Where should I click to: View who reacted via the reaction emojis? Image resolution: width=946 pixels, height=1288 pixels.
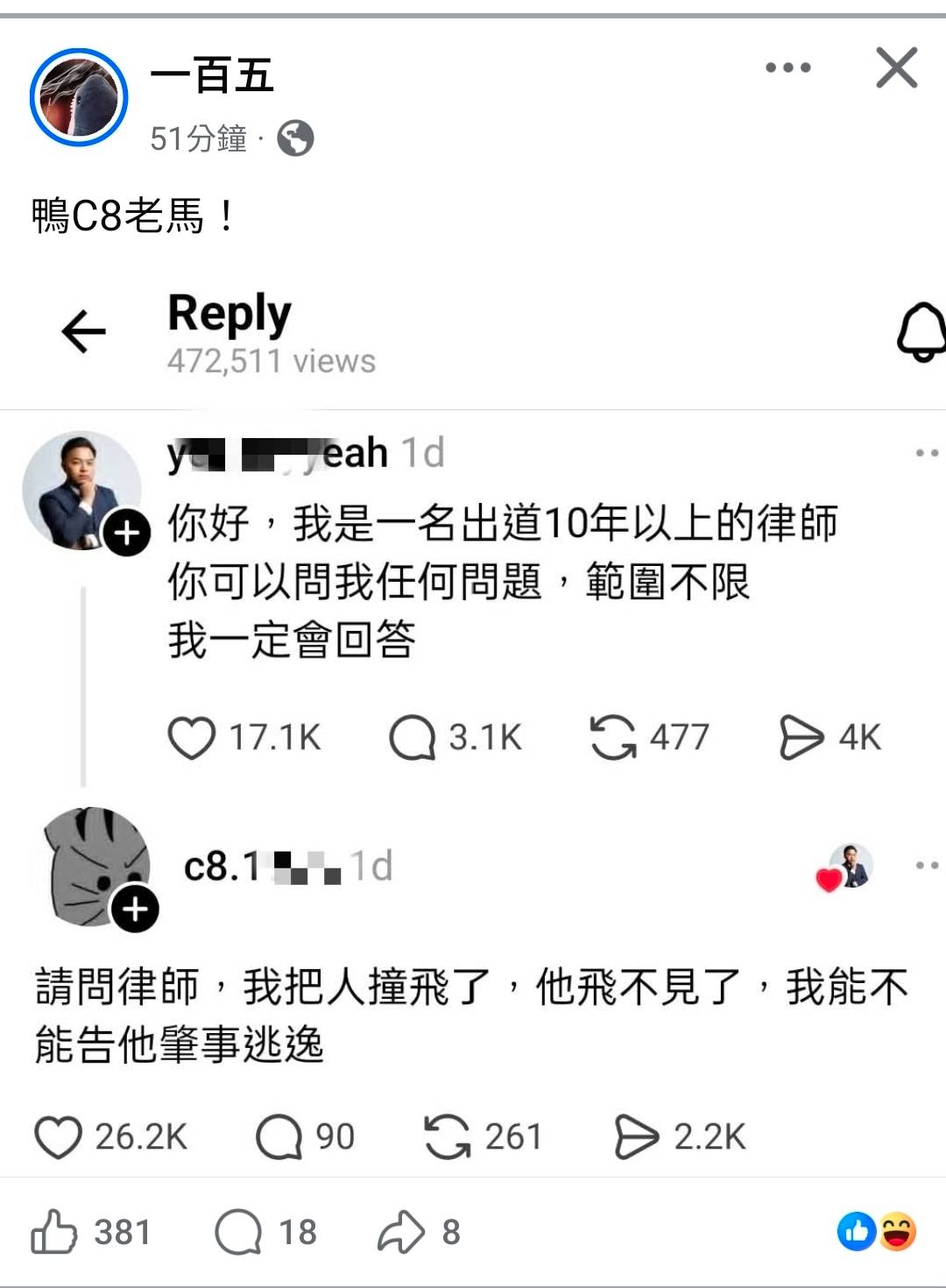[x=877, y=1232]
